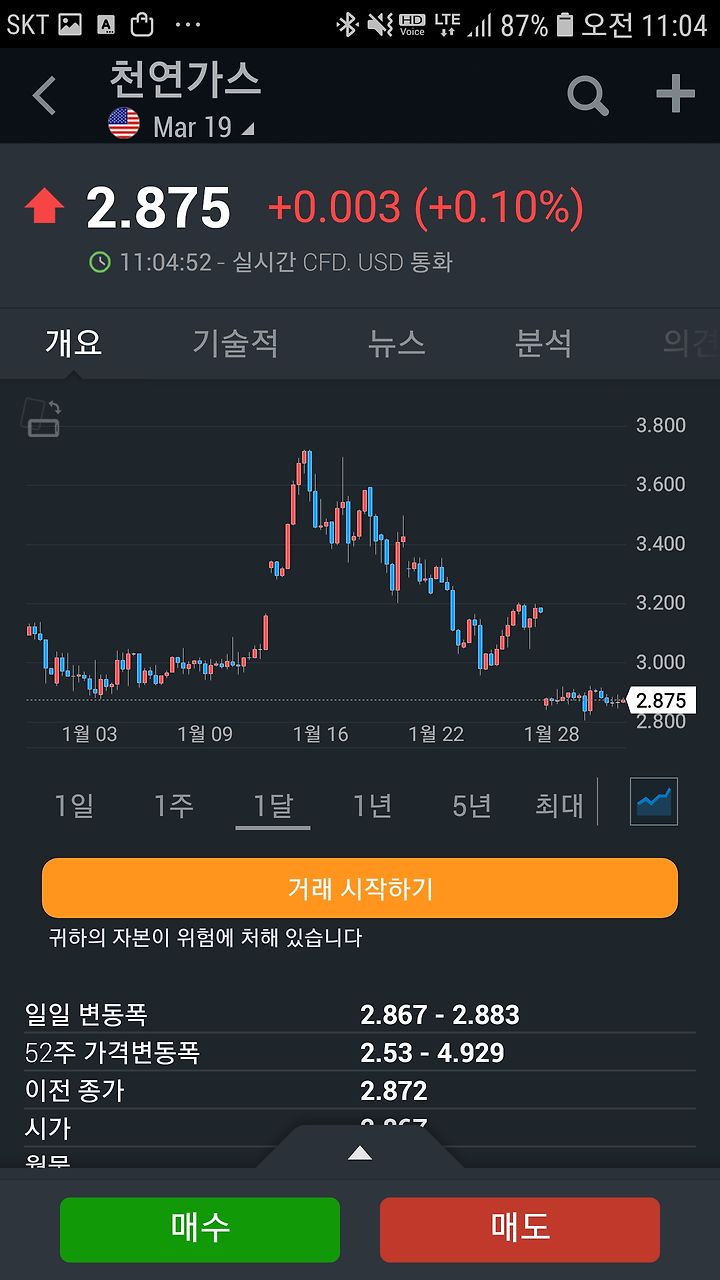The image size is (720, 1280).
Task: Select the 1일 chart range
Action: pos(74,805)
